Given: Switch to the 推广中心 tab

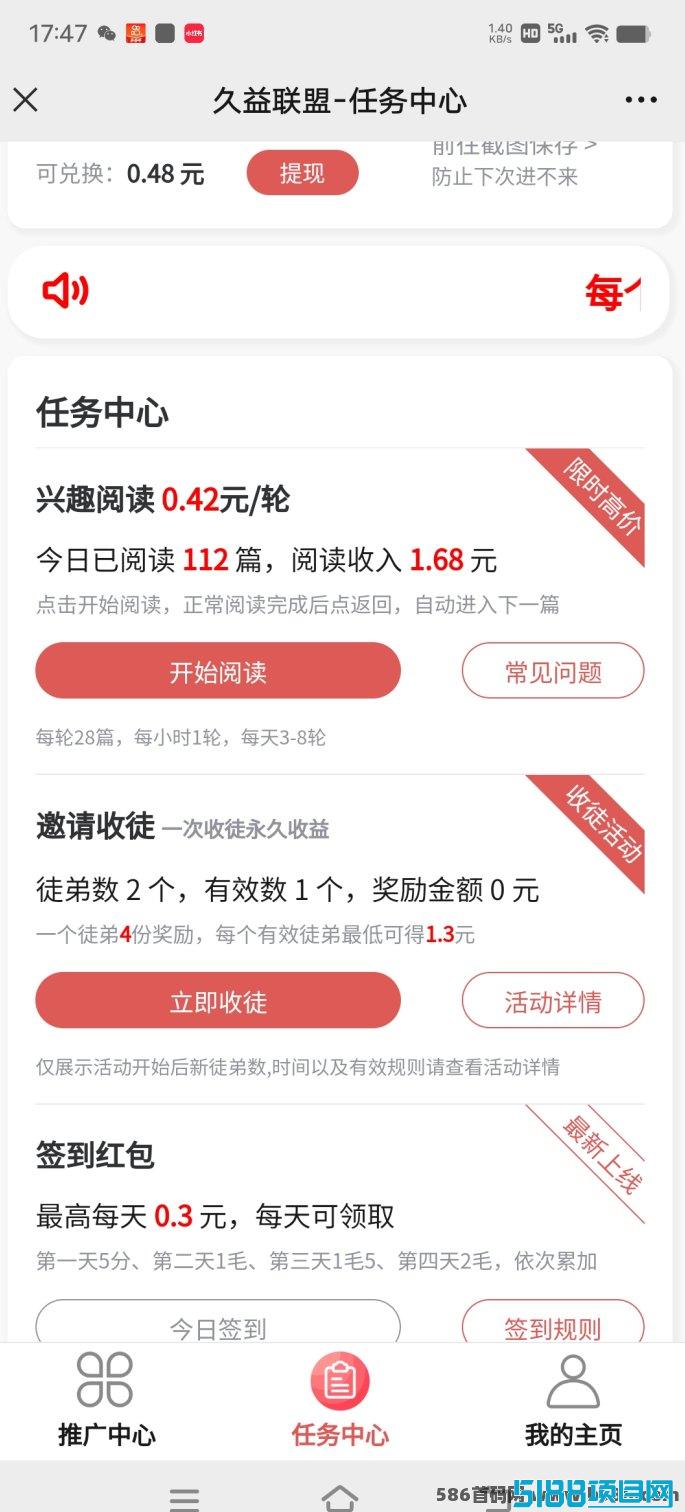Looking at the screenshot, I should pyautogui.click(x=106, y=1400).
